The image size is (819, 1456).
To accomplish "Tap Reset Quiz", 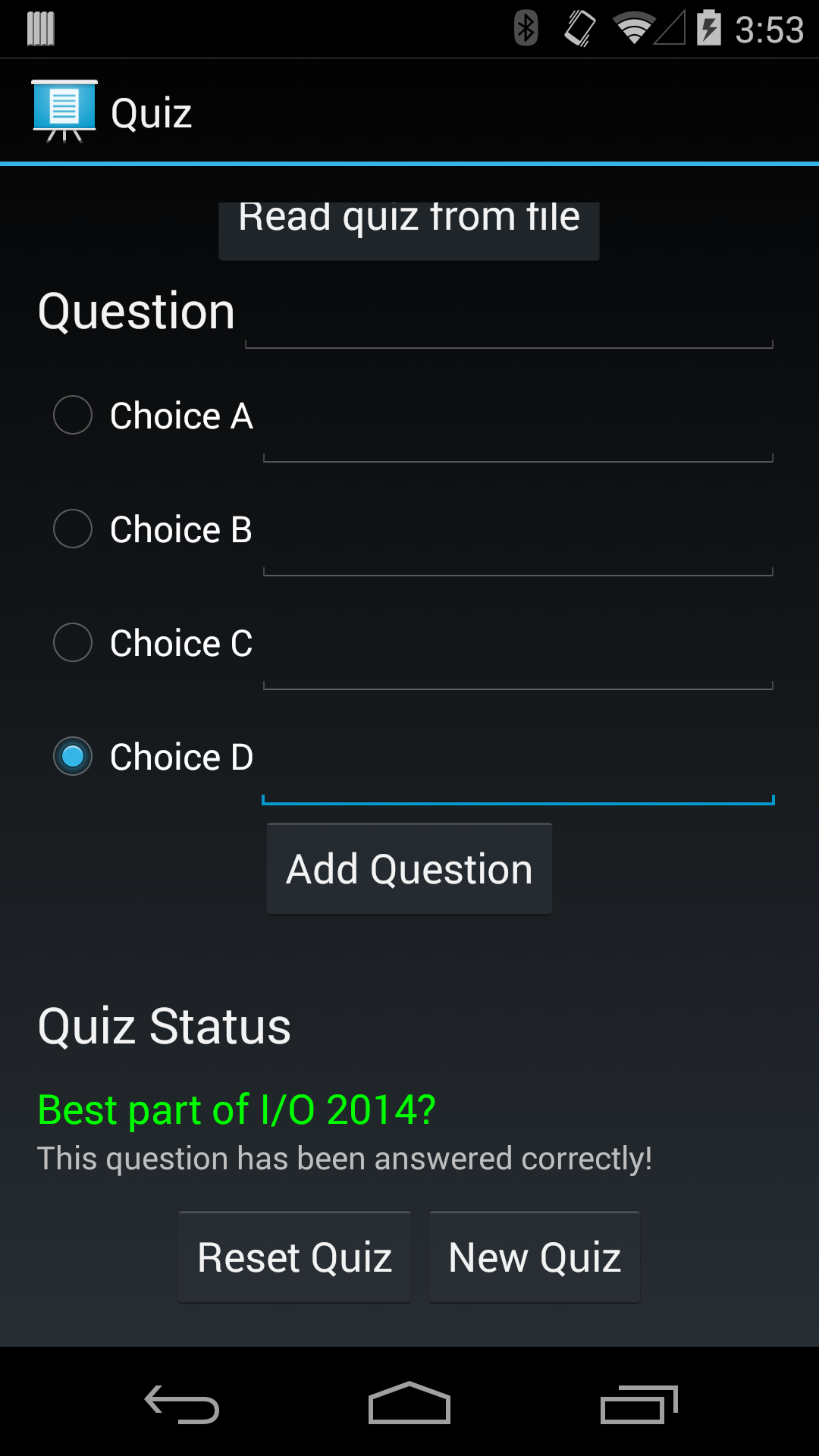I will point(294,1257).
